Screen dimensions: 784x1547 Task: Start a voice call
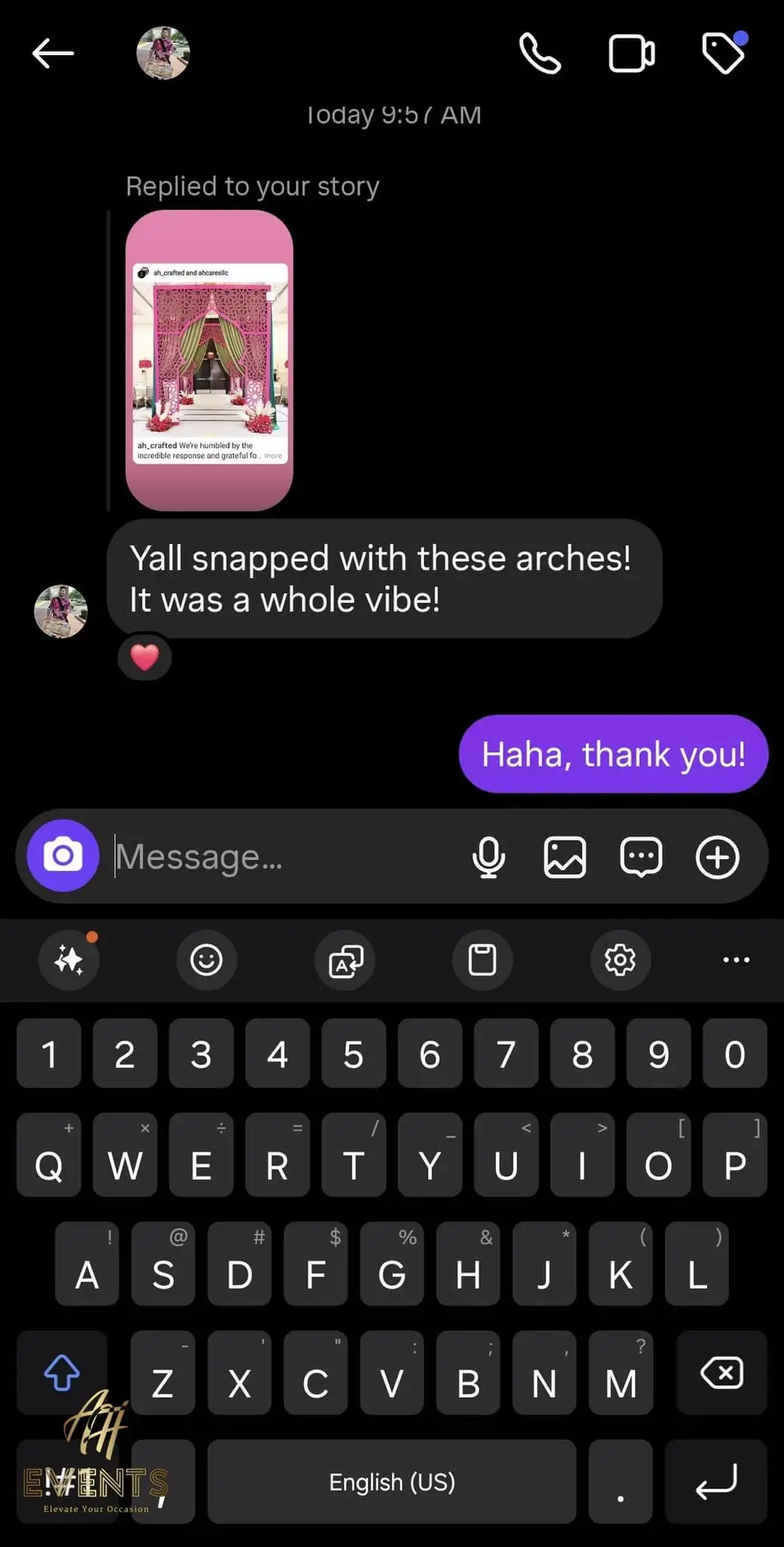540,54
